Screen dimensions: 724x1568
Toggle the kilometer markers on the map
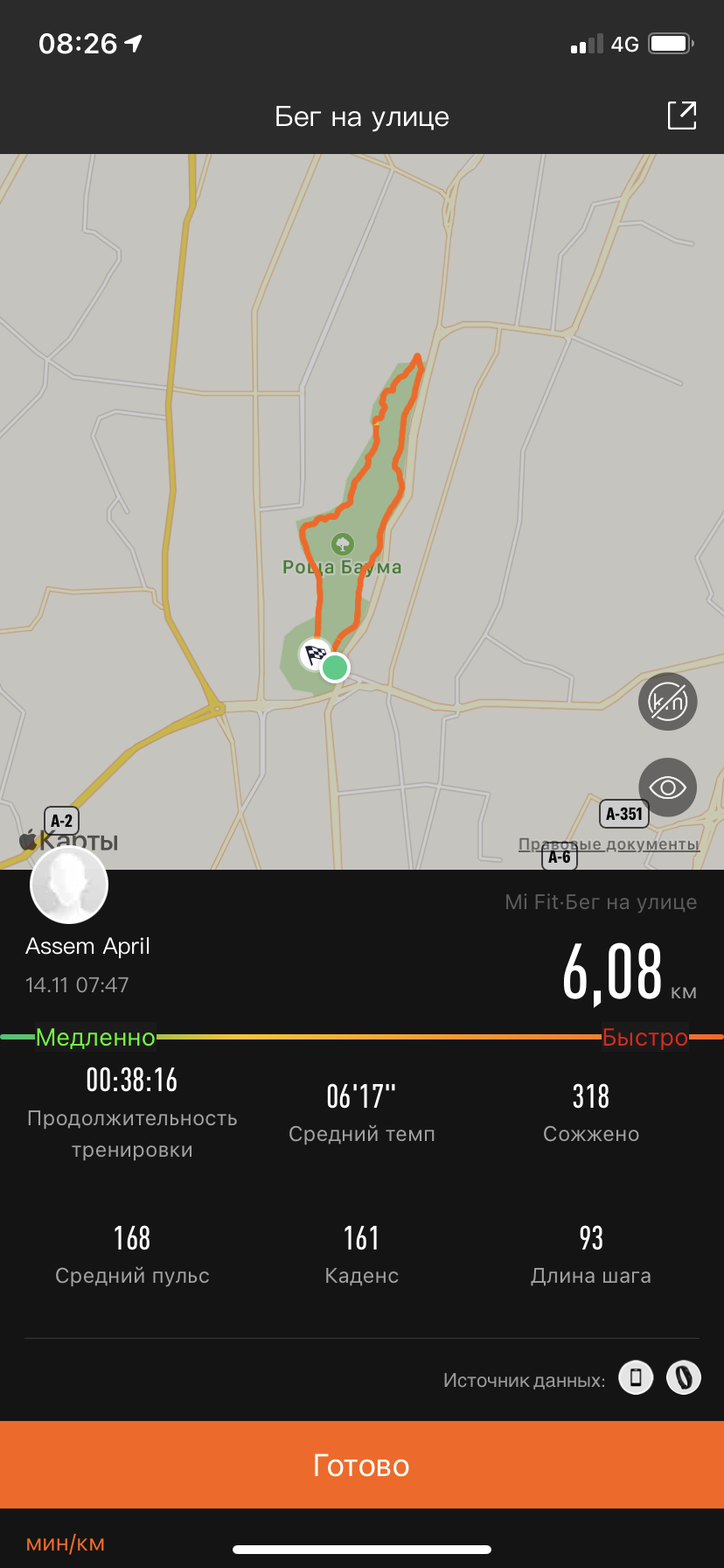pyautogui.click(x=667, y=702)
